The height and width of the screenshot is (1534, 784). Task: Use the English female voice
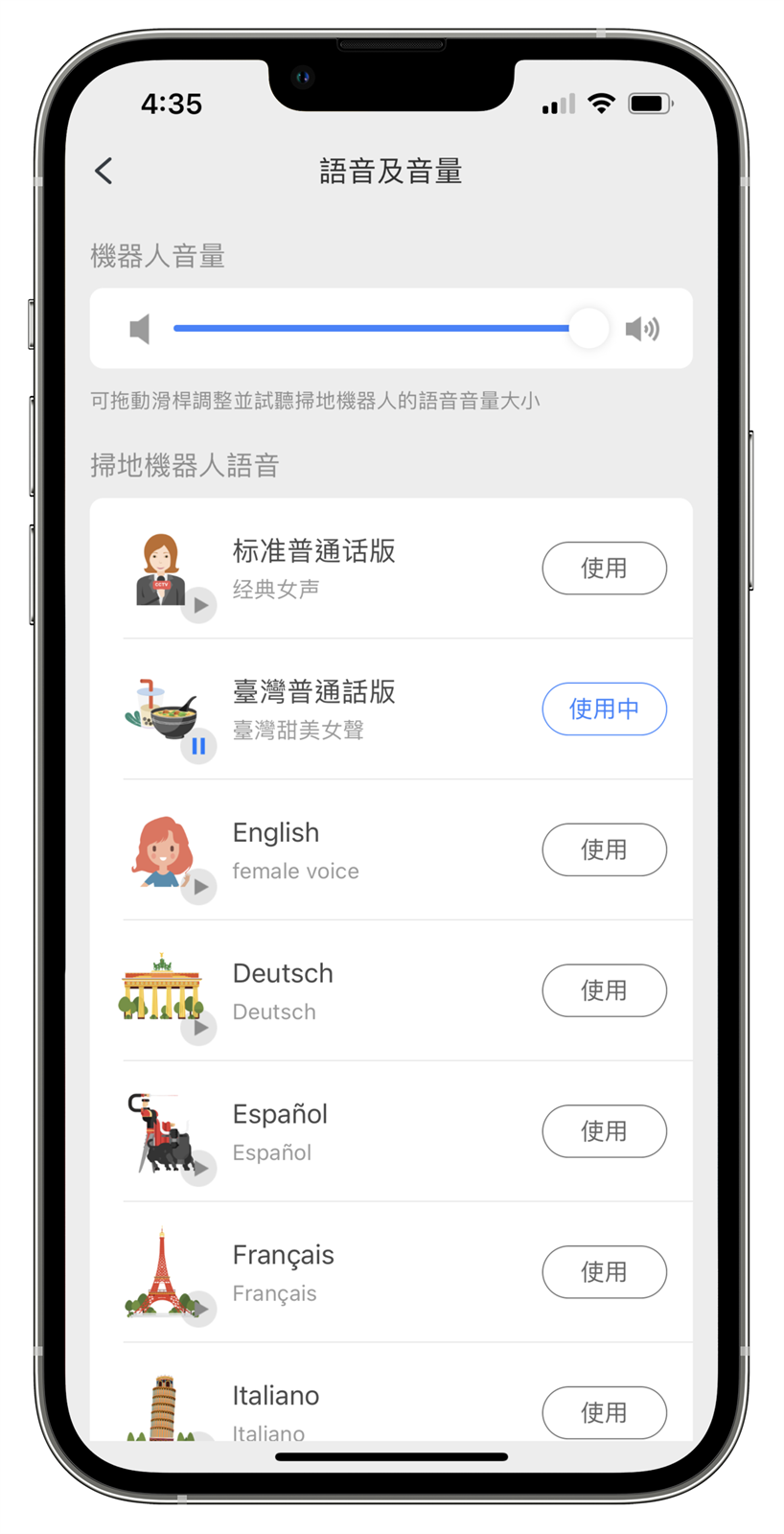[x=604, y=849]
